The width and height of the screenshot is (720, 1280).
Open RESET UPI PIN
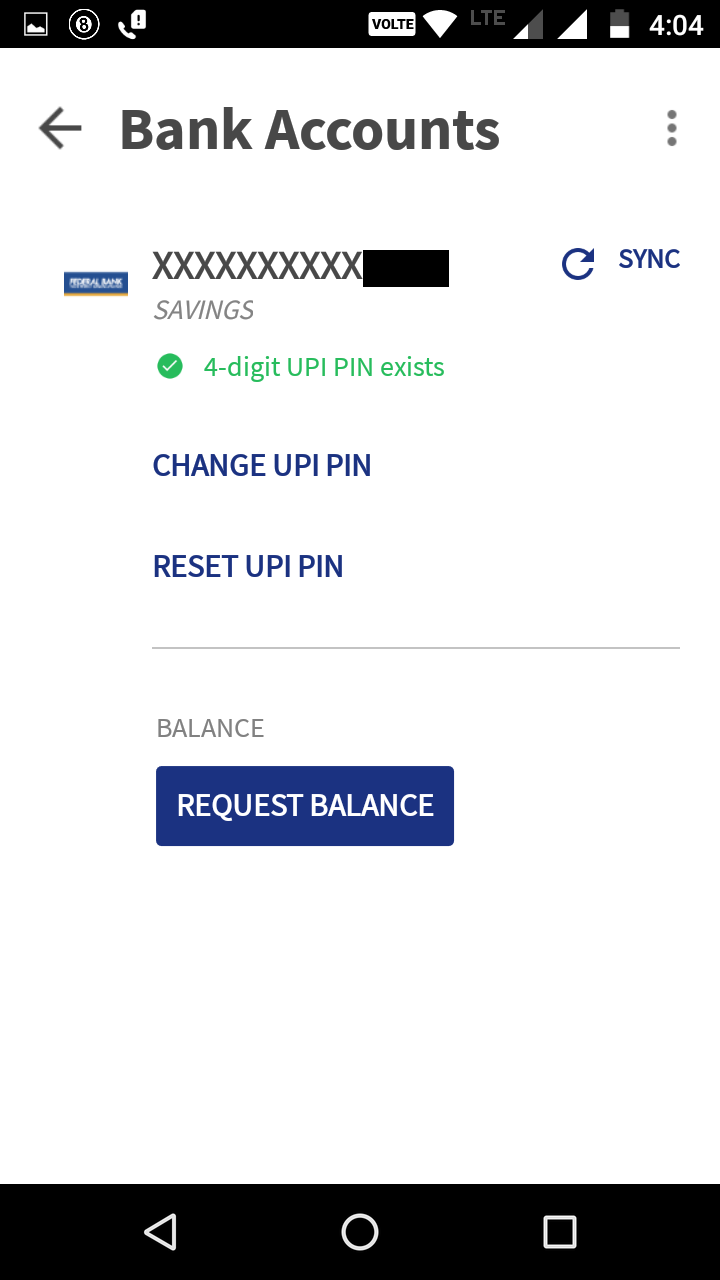click(x=248, y=566)
